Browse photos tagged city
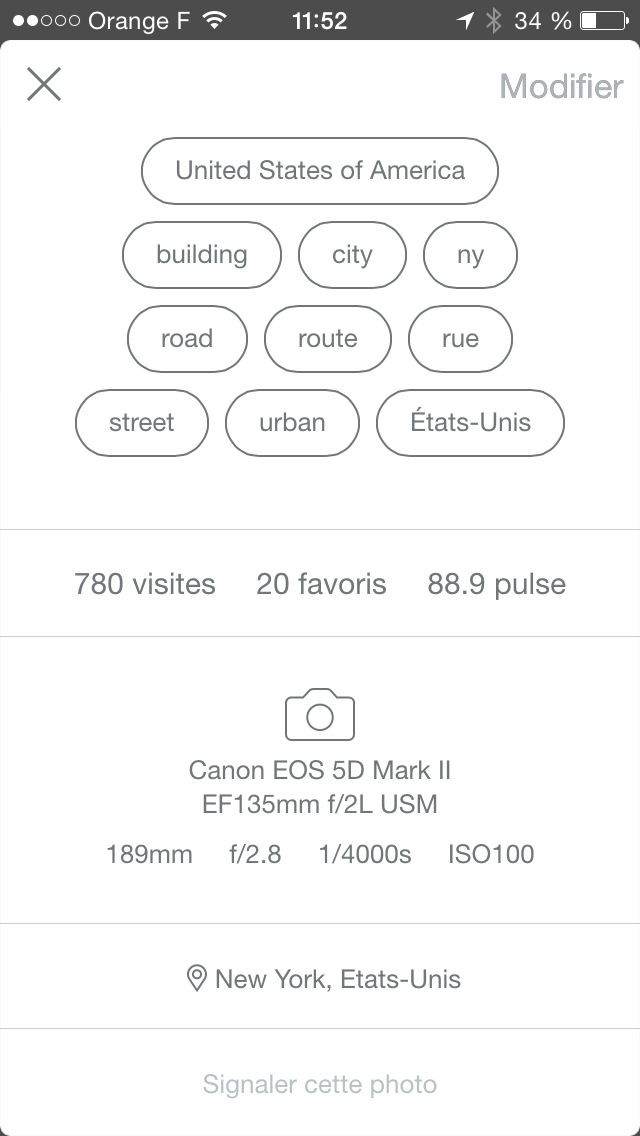The width and height of the screenshot is (640, 1136). 352,255
